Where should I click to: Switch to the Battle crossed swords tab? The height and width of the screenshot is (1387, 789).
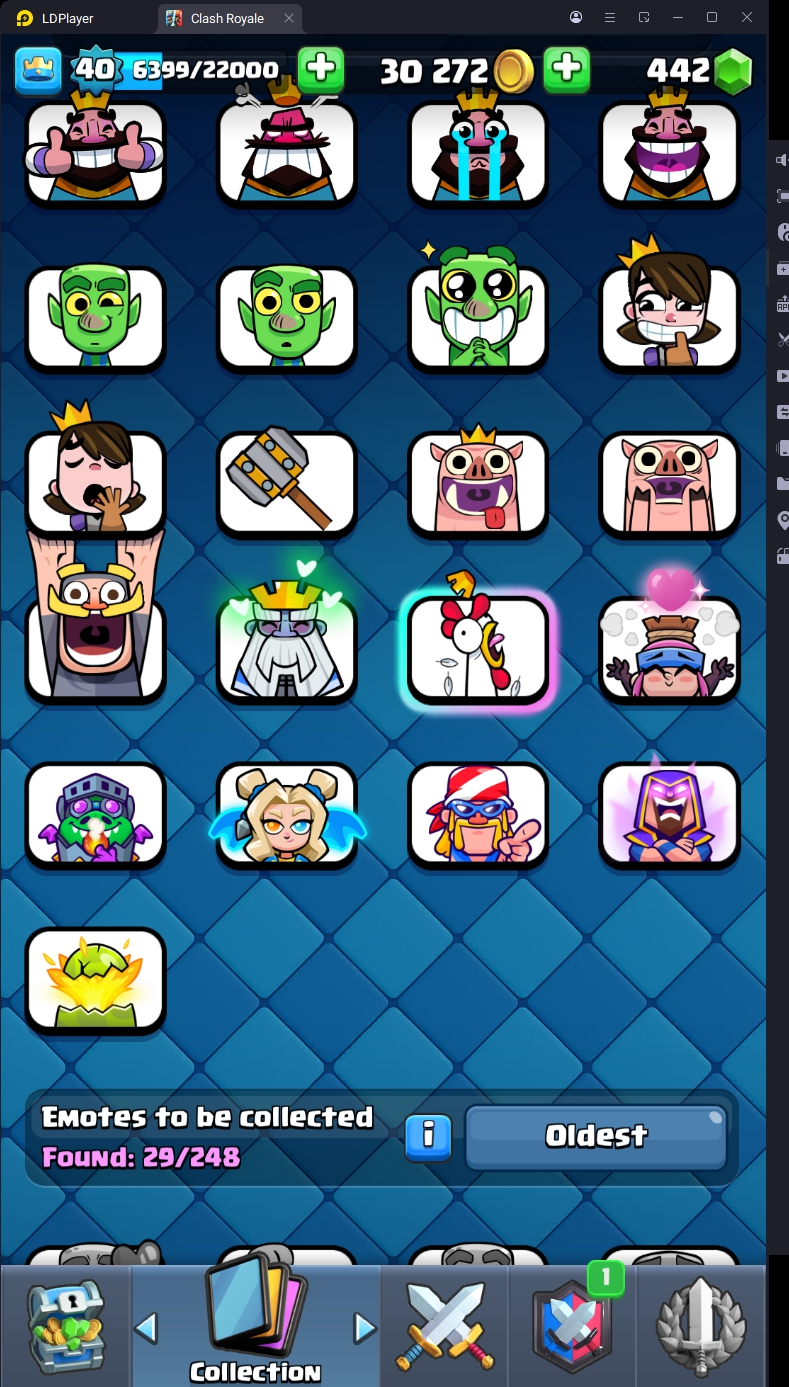pos(444,1325)
